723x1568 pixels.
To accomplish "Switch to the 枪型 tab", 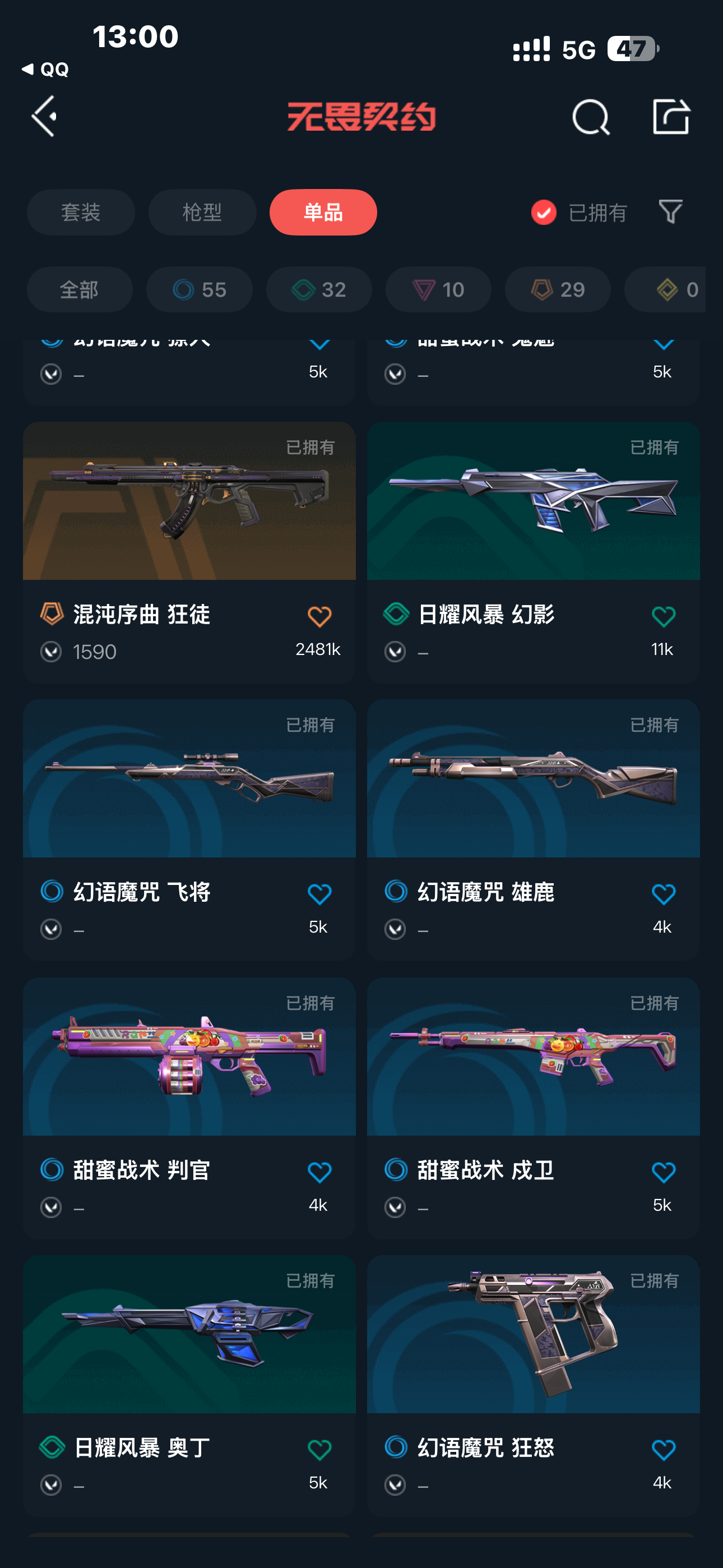I will coord(202,212).
